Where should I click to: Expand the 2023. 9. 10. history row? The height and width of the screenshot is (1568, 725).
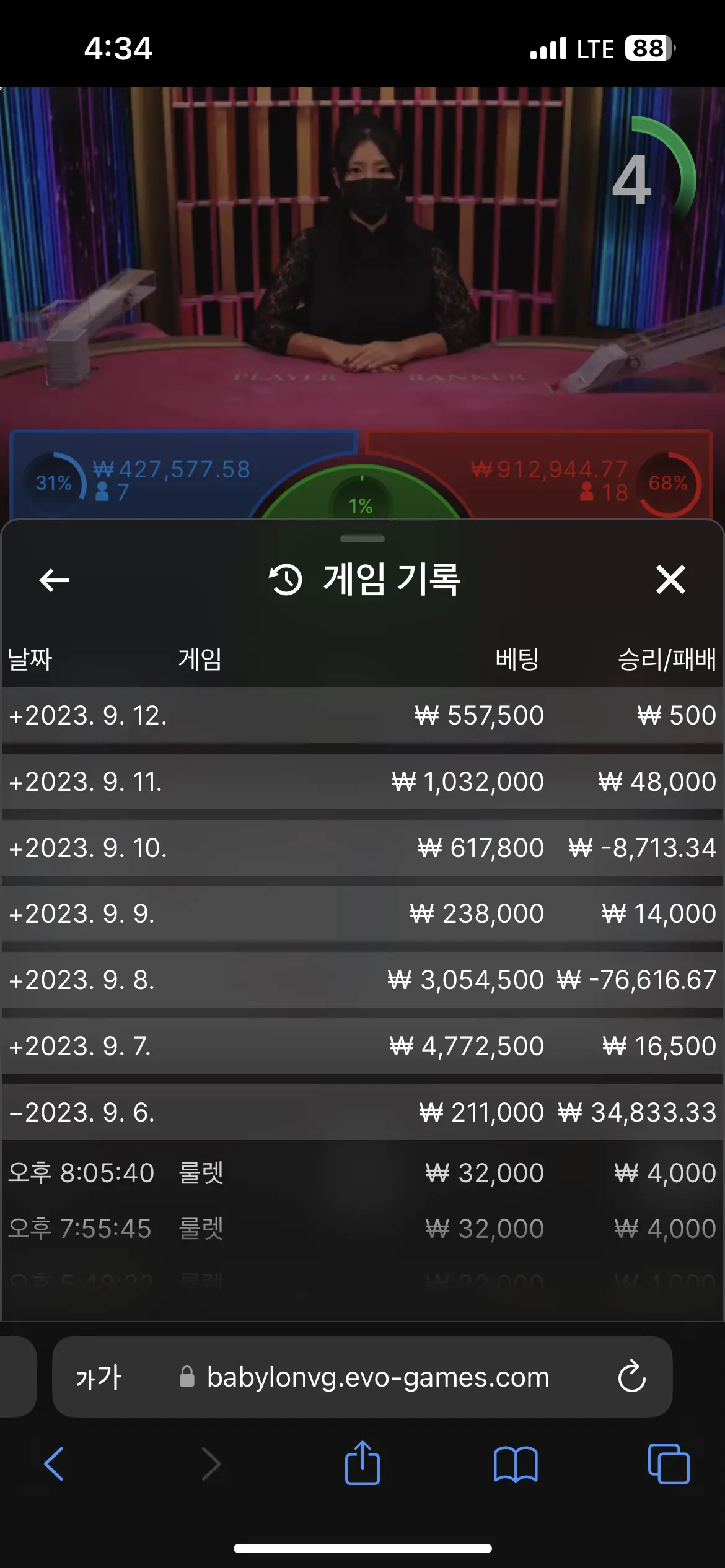[362, 848]
